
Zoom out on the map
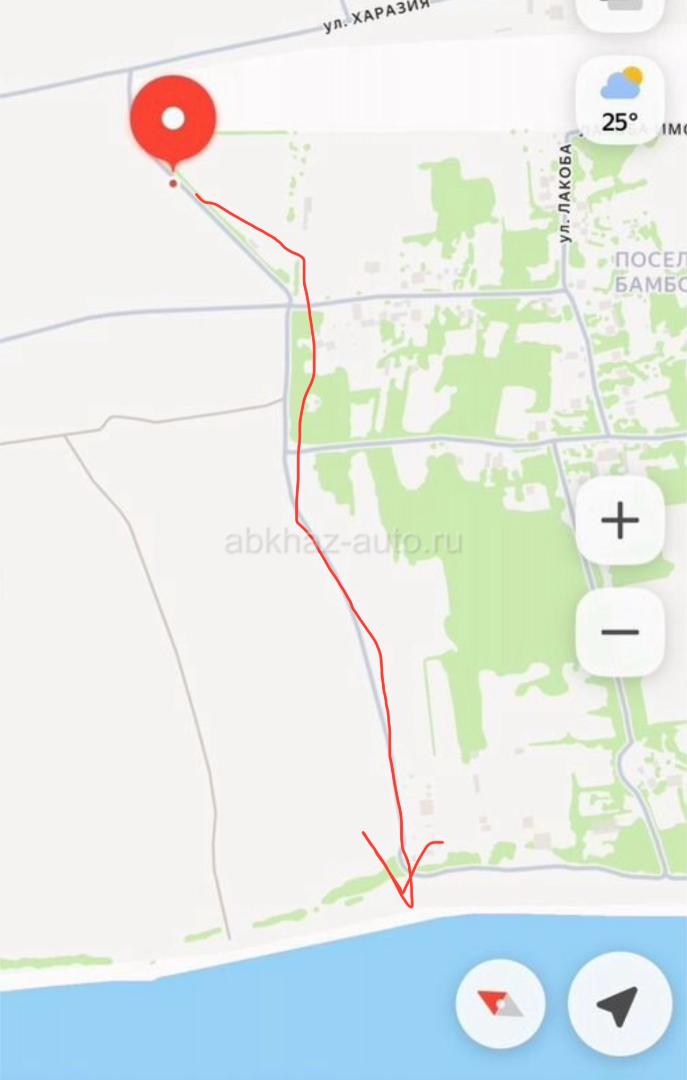620,632
